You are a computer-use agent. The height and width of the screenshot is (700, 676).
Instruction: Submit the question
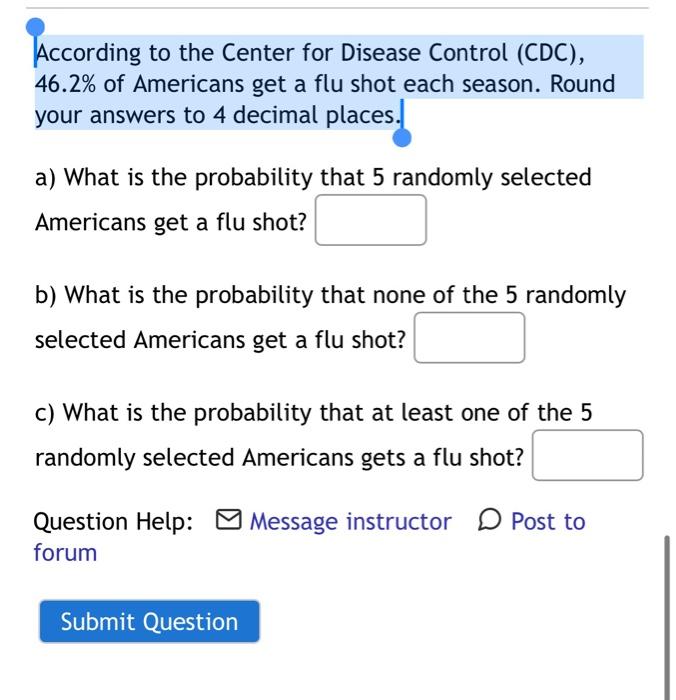click(149, 621)
